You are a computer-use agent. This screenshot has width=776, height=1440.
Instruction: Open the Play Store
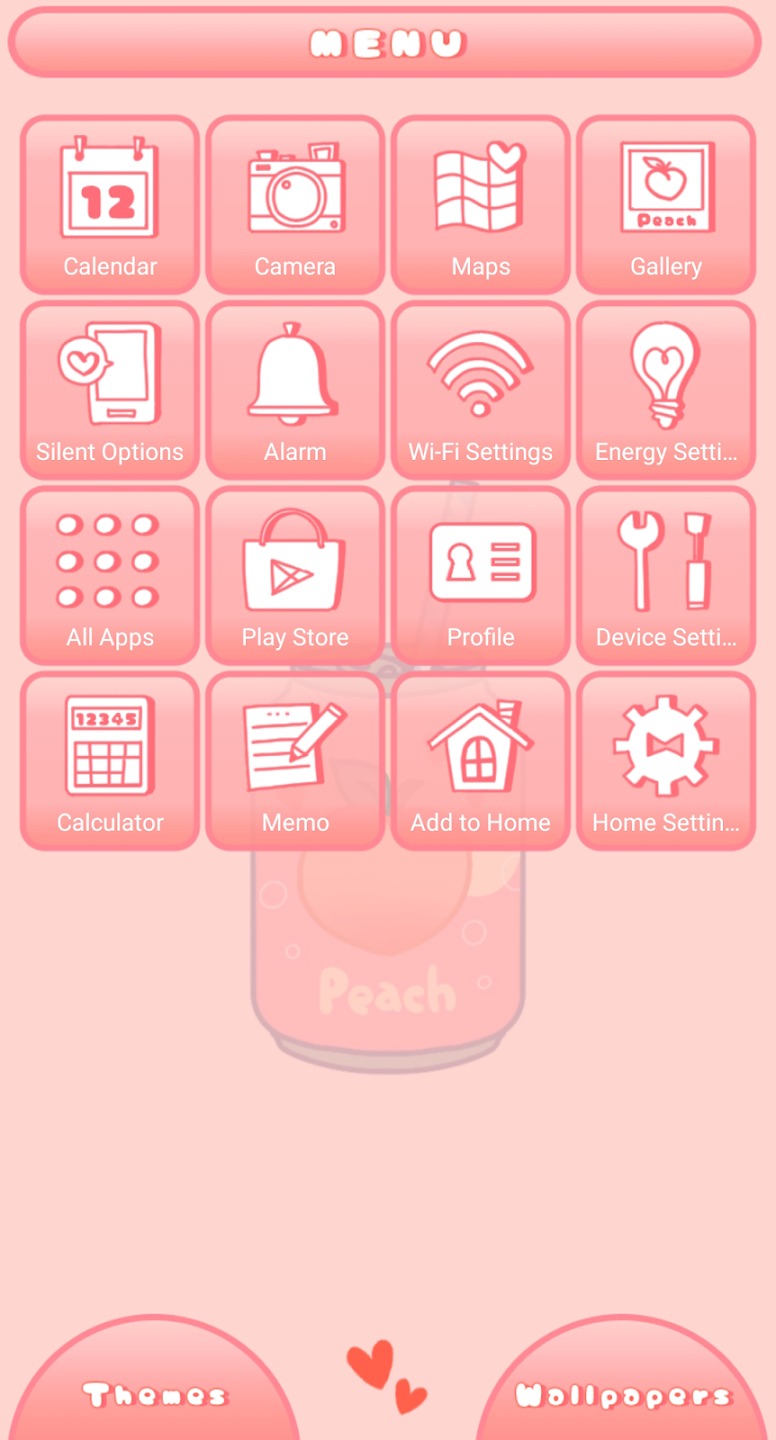(295, 576)
